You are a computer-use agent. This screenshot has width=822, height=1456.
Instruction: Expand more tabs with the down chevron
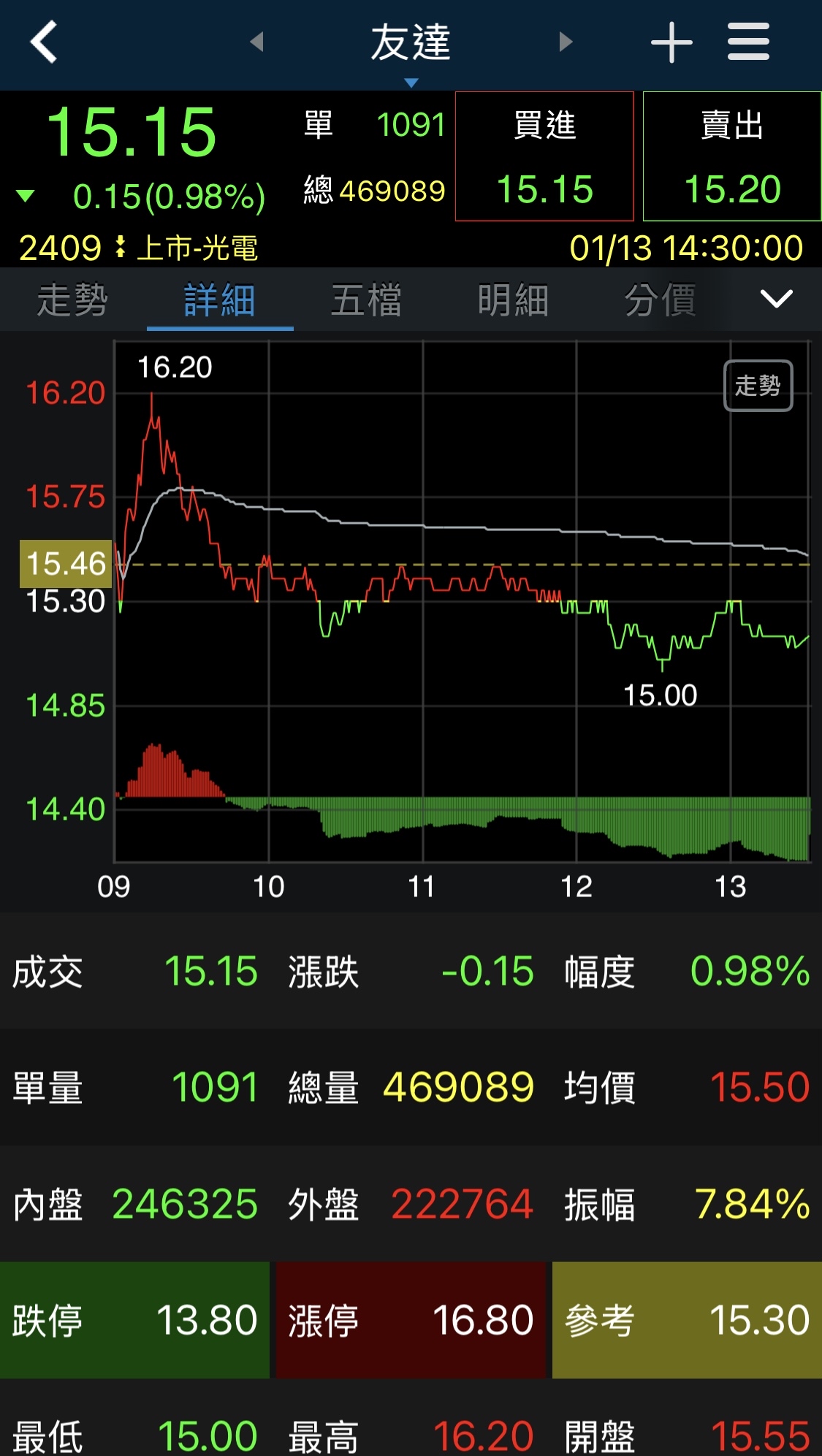tap(776, 299)
